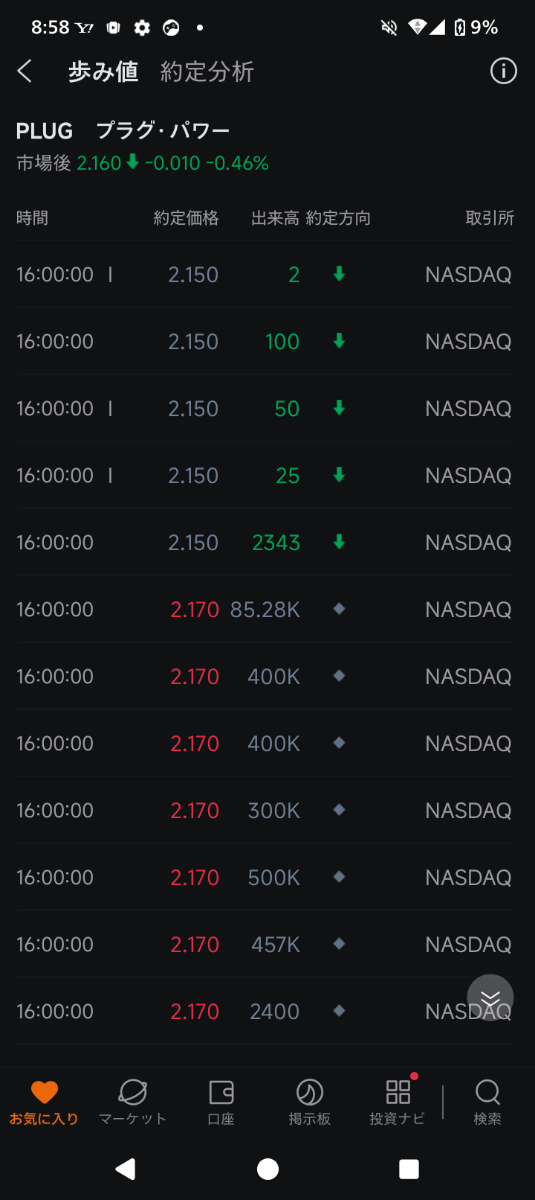This screenshot has width=535, height=1200.
Task: Tap the system home button
Action: pyautogui.click(x=268, y=1169)
